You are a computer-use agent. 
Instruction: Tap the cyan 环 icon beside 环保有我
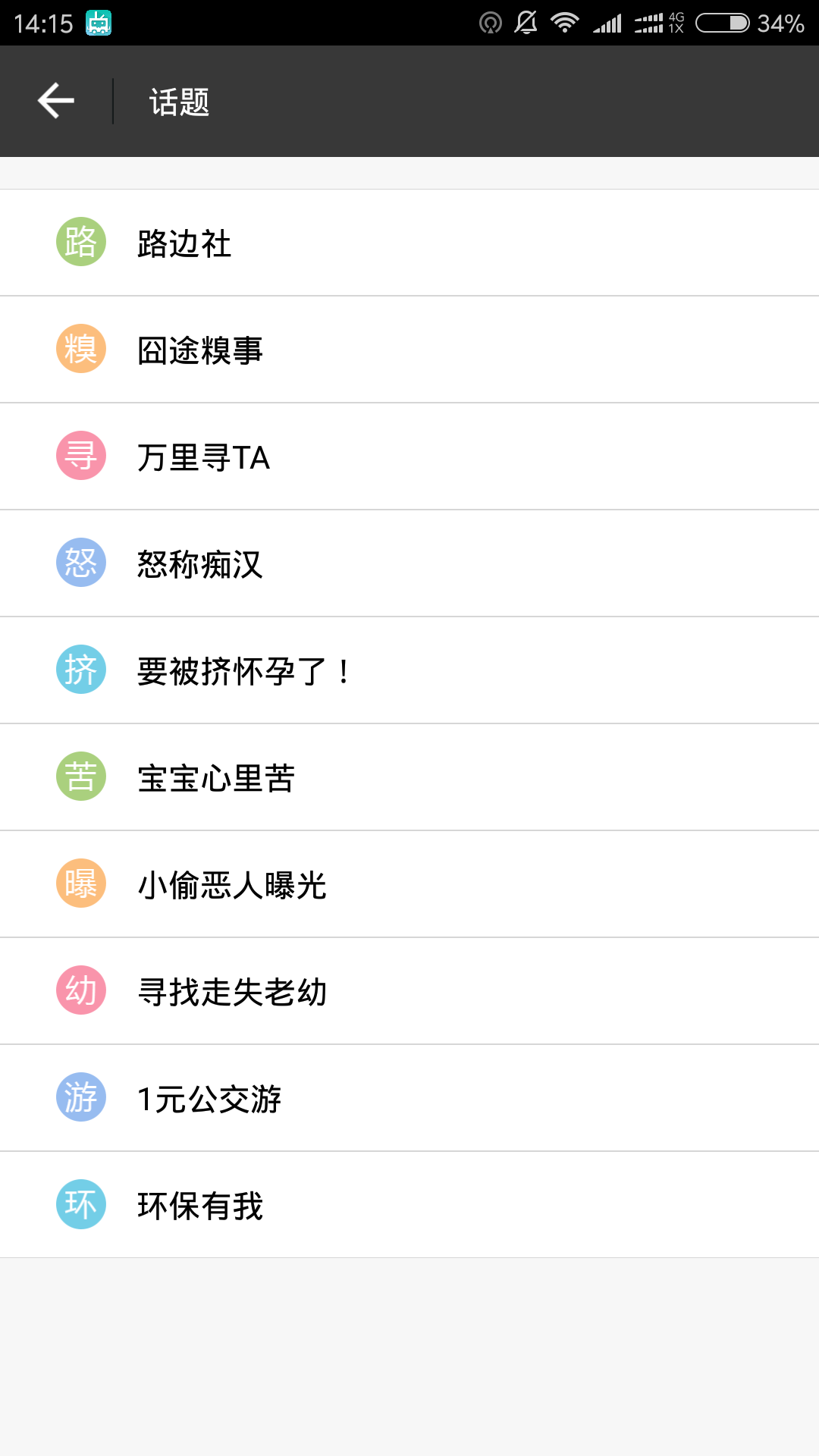click(x=80, y=1205)
